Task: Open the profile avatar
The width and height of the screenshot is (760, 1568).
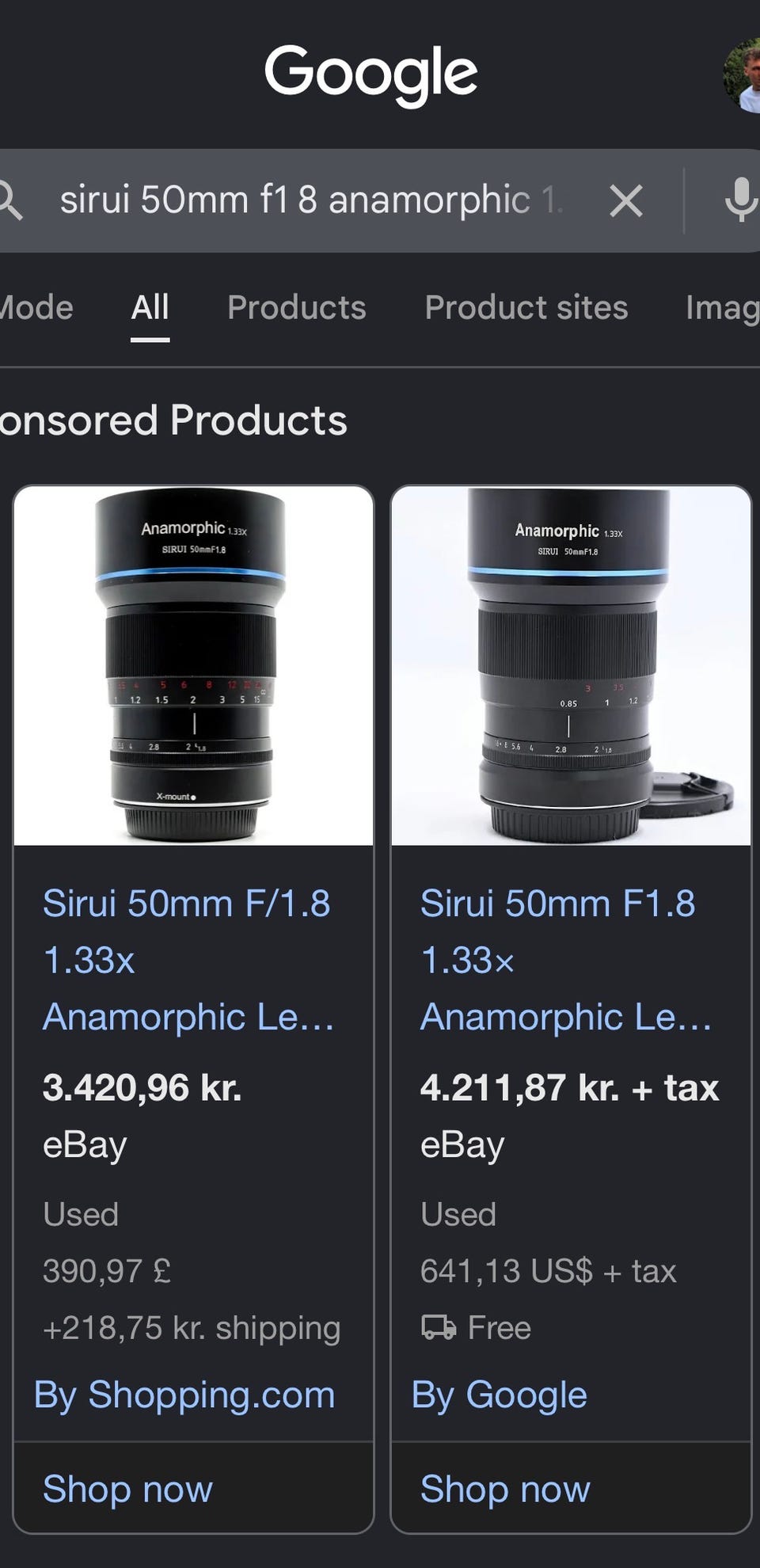Action: 743,75
